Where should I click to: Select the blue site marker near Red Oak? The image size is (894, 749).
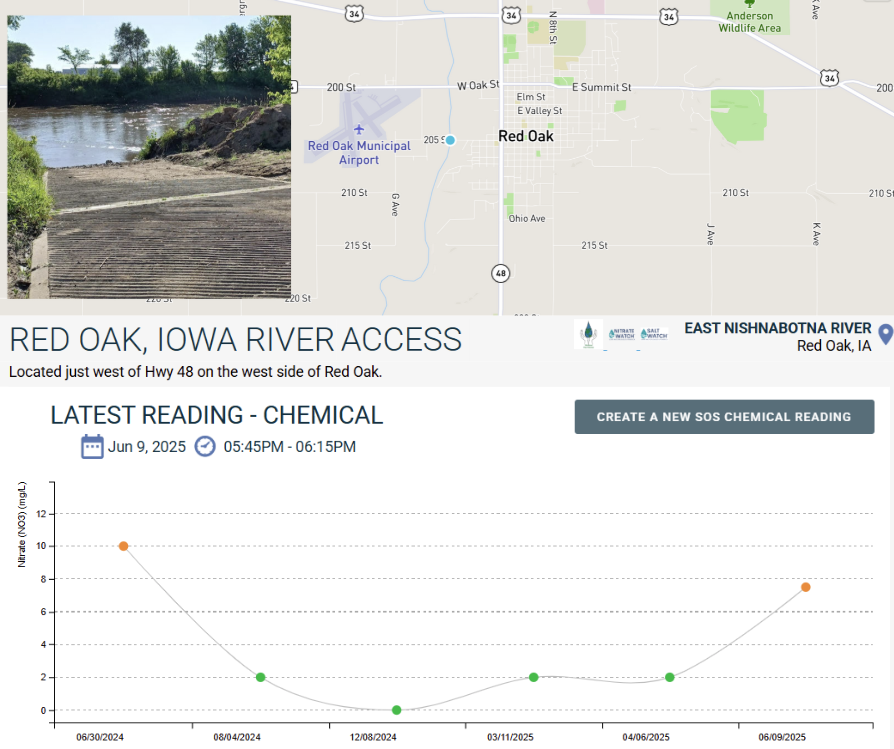click(x=450, y=140)
